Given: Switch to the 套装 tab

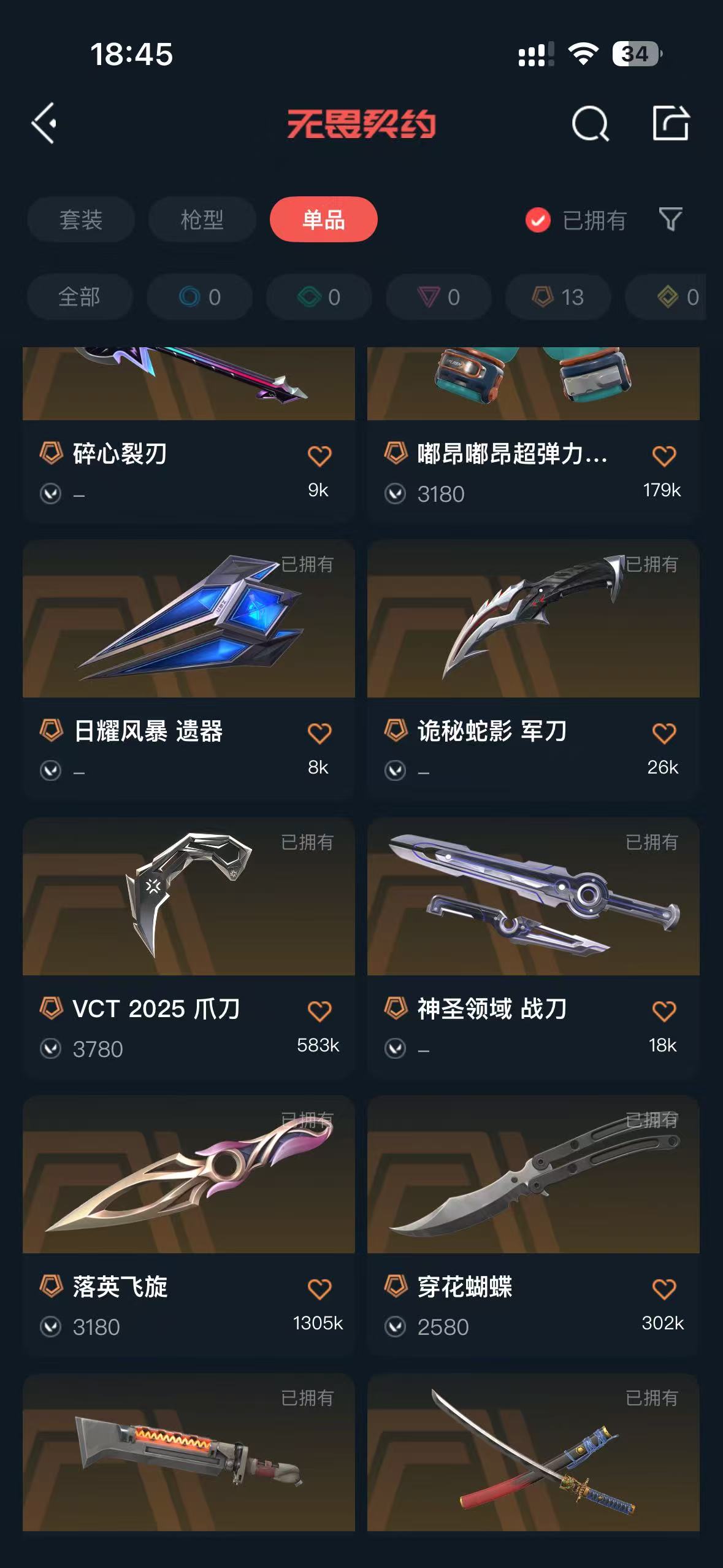Looking at the screenshot, I should click(80, 219).
